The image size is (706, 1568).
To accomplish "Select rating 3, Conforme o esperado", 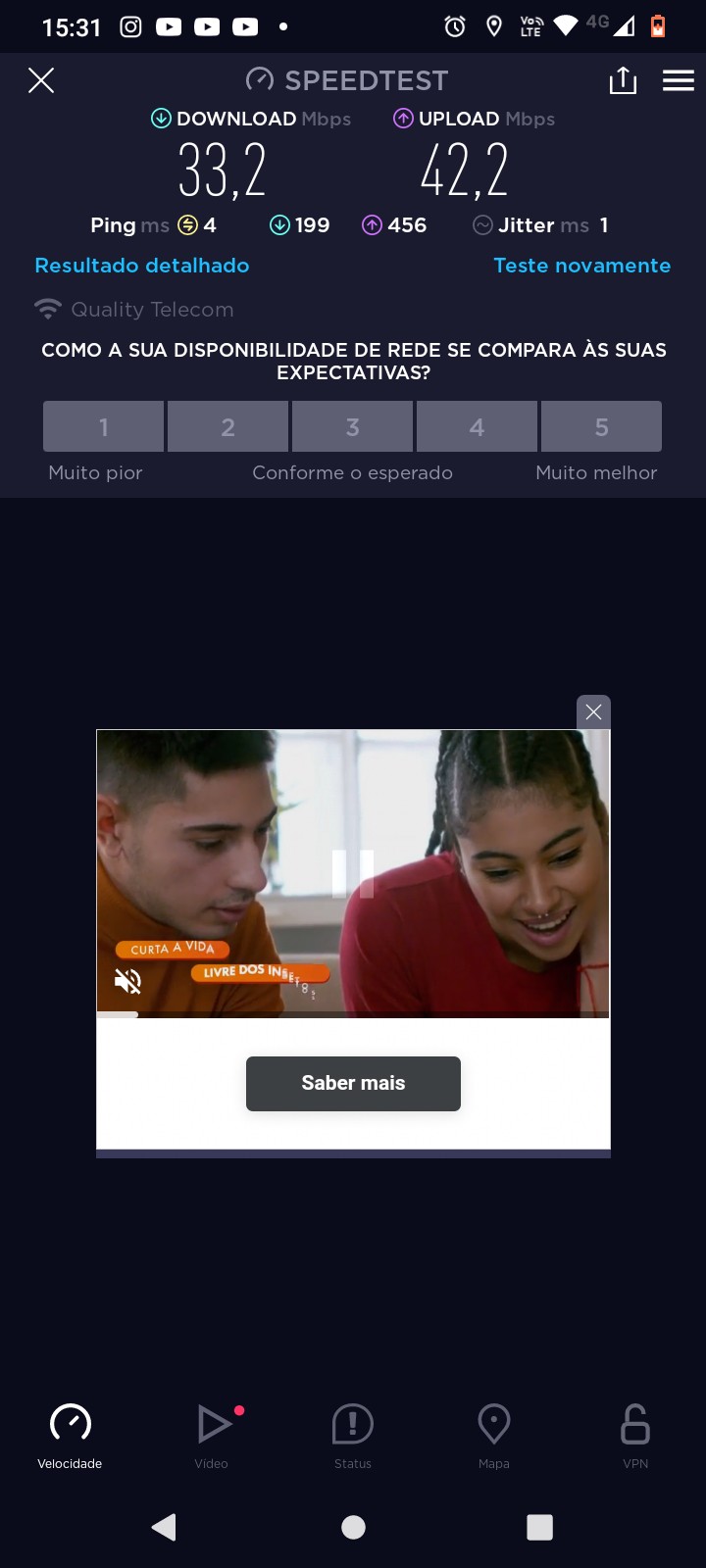I will click(x=353, y=426).
